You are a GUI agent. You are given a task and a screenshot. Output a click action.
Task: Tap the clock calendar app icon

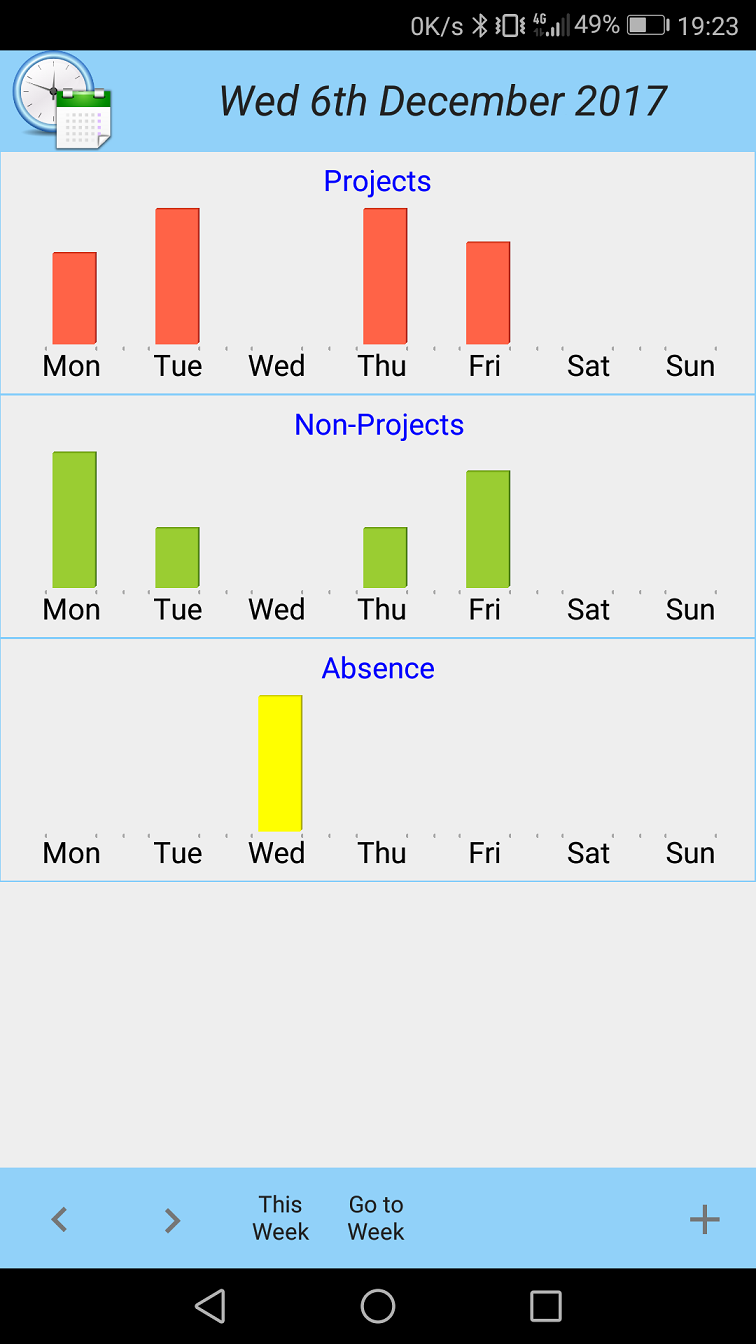click(x=62, y=101)
